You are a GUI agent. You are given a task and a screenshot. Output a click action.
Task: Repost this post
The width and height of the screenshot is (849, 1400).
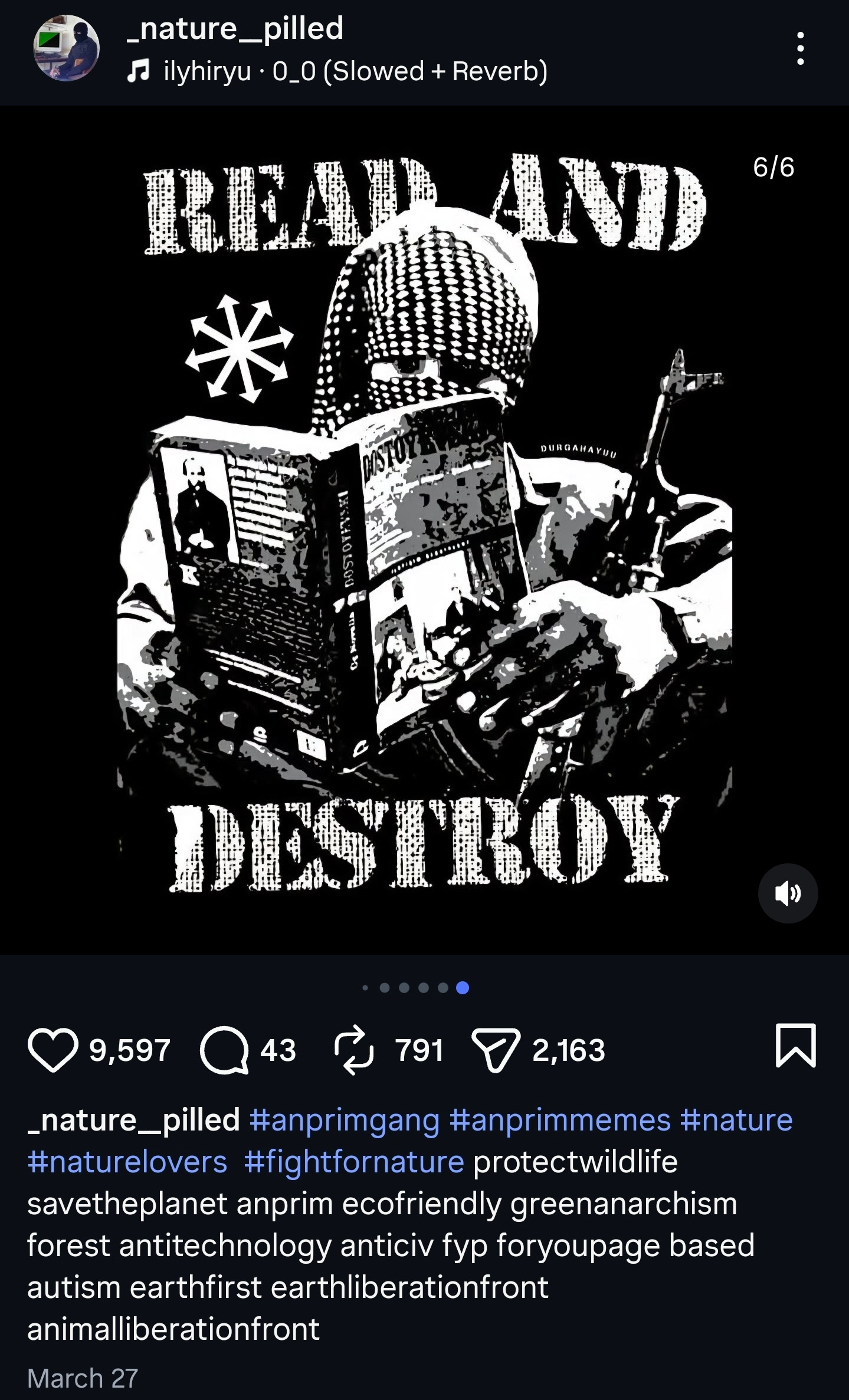(354, 1050)
